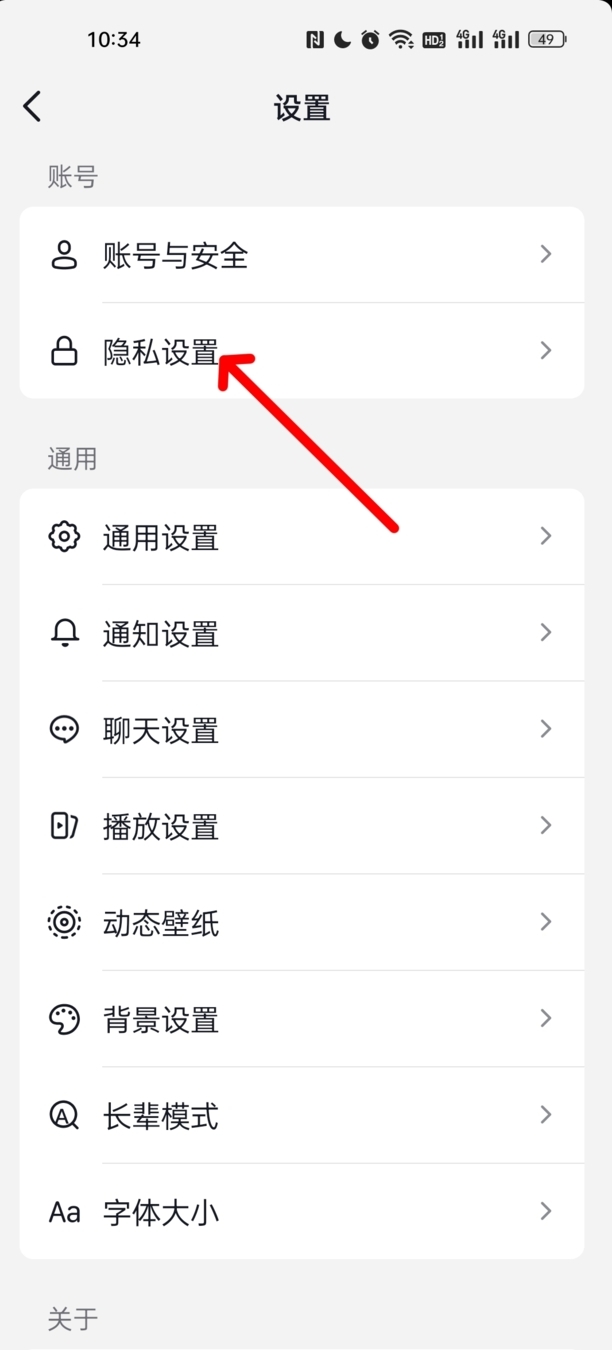Go back from the 设置 page
This screenshot has height=1350, width=612.
[x=33, y=106]
